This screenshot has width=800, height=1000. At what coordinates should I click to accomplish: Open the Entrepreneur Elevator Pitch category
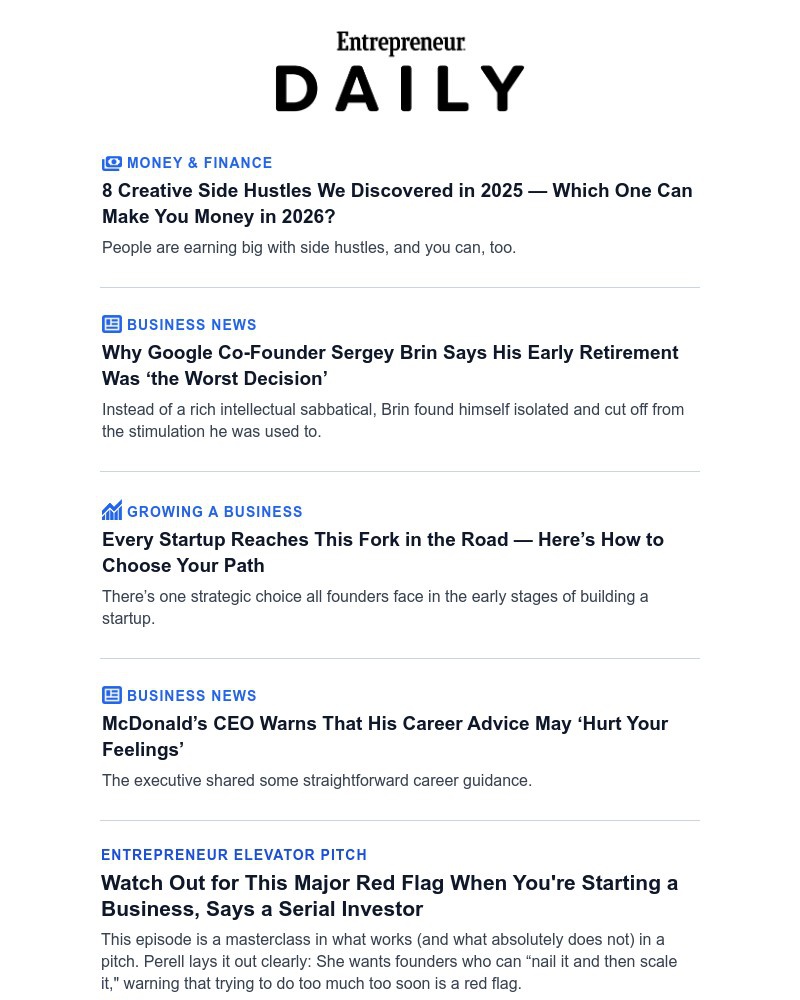234,855
